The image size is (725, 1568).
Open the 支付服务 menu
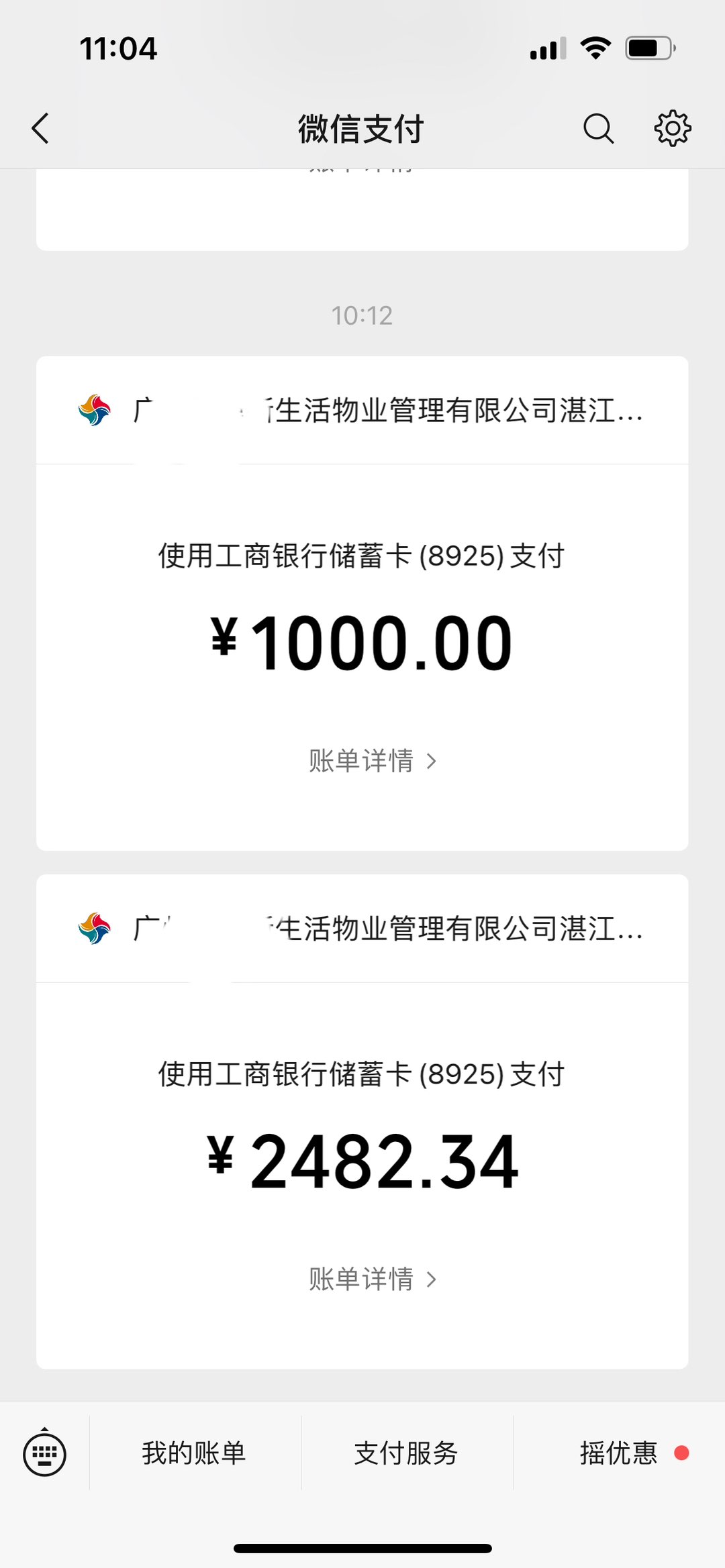(x=406, y=1453)
